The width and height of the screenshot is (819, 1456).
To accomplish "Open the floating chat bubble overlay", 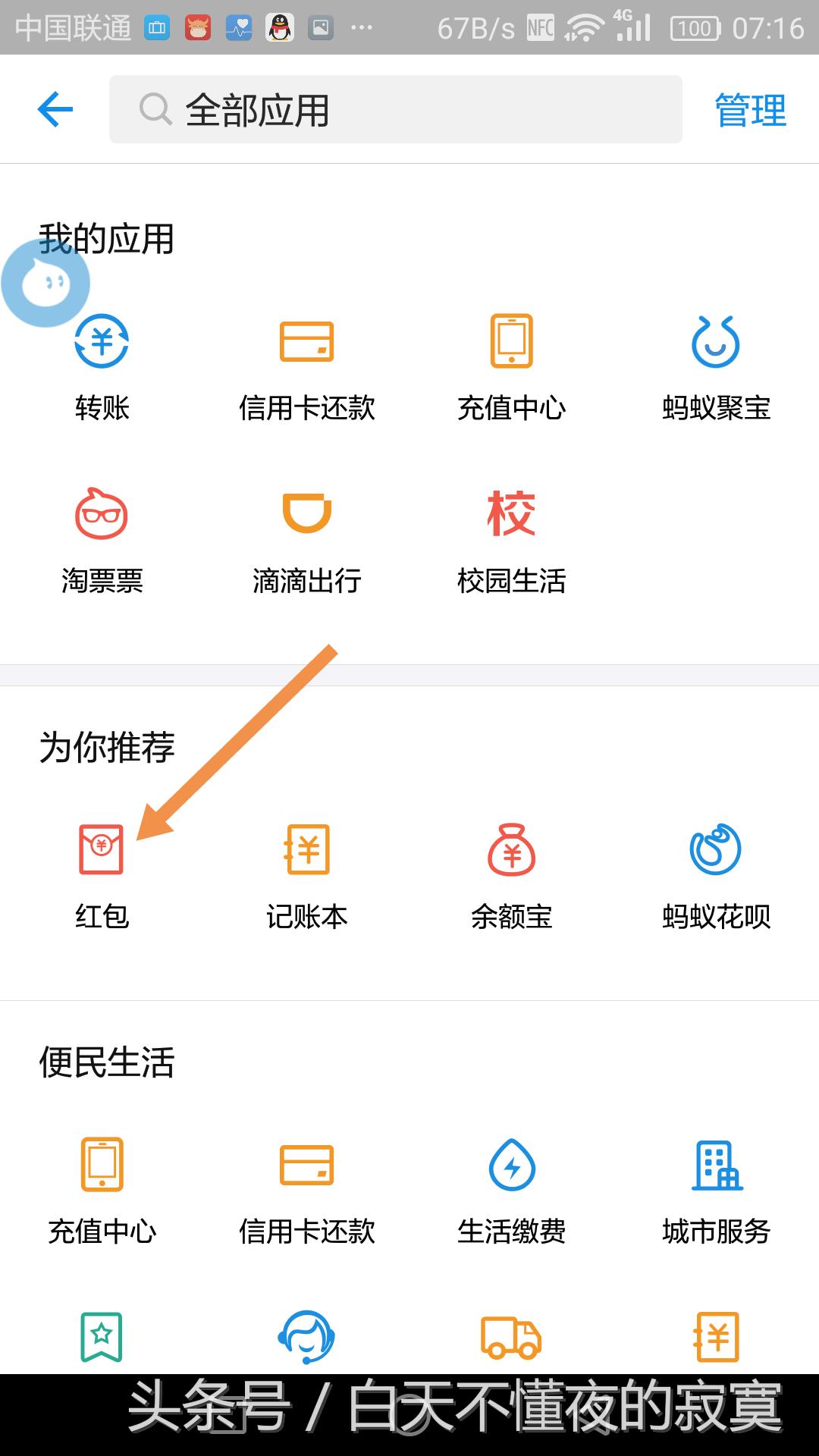I will (x=45, y=282).
